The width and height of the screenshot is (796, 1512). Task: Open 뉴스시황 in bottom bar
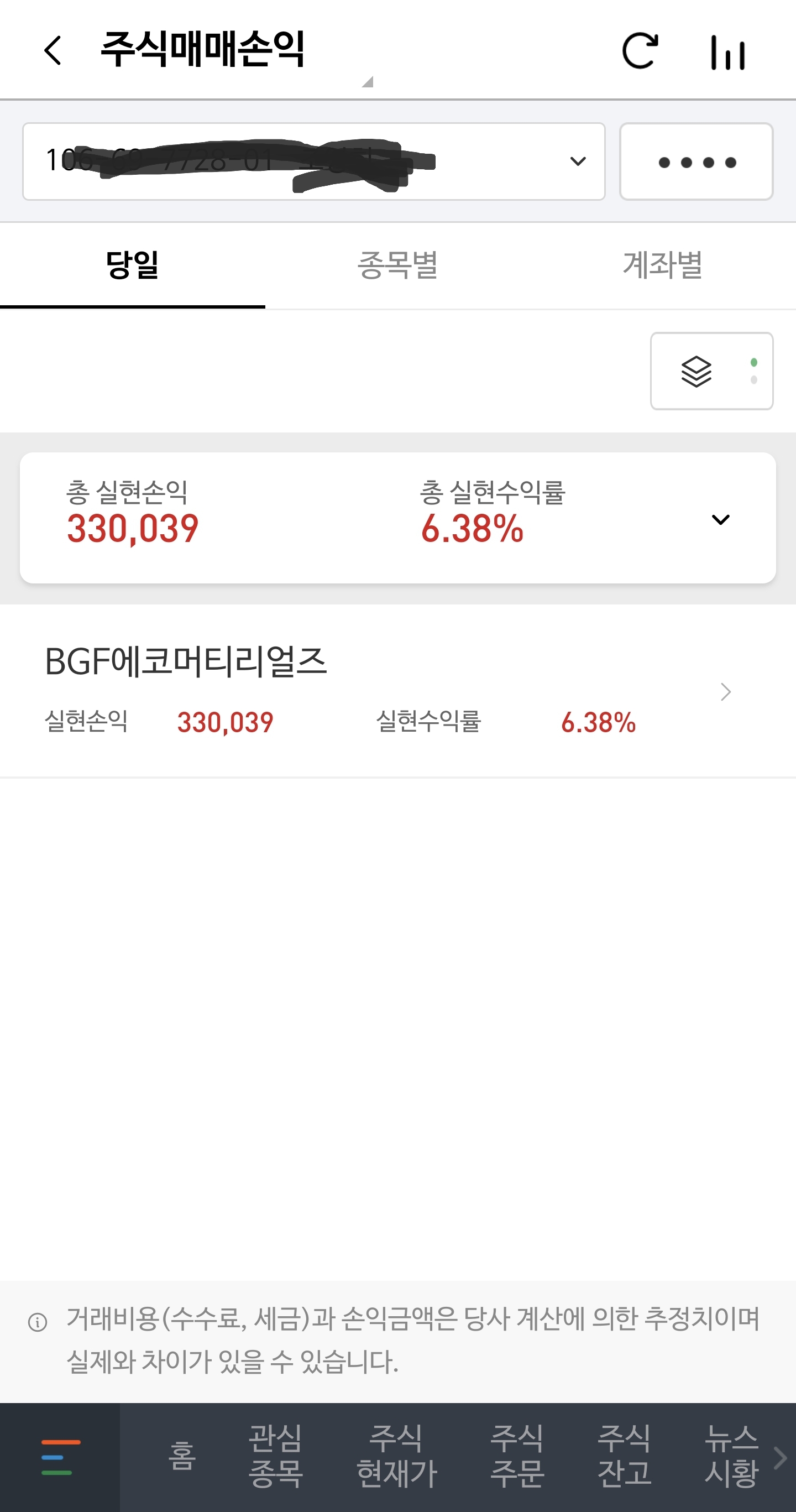(731, 1457)
